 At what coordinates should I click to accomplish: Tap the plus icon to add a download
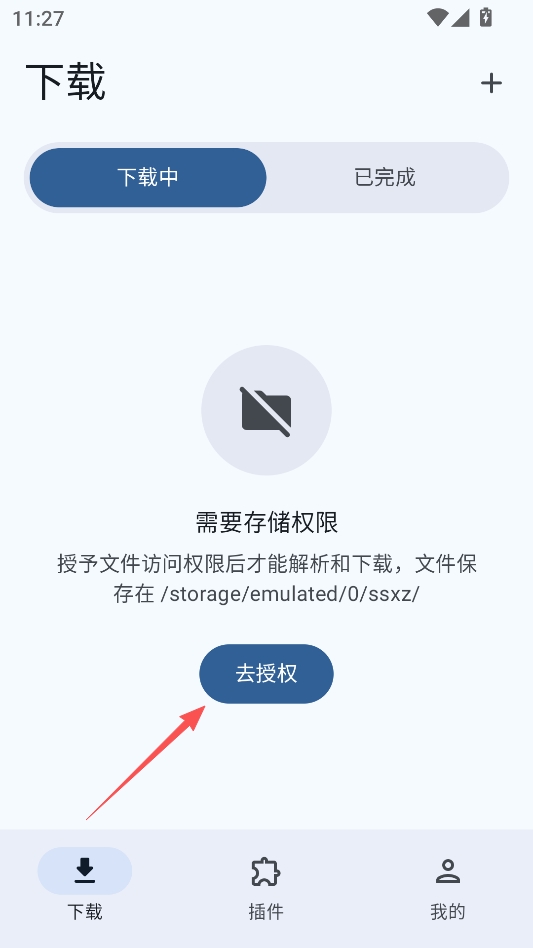(x=491, y=83)
